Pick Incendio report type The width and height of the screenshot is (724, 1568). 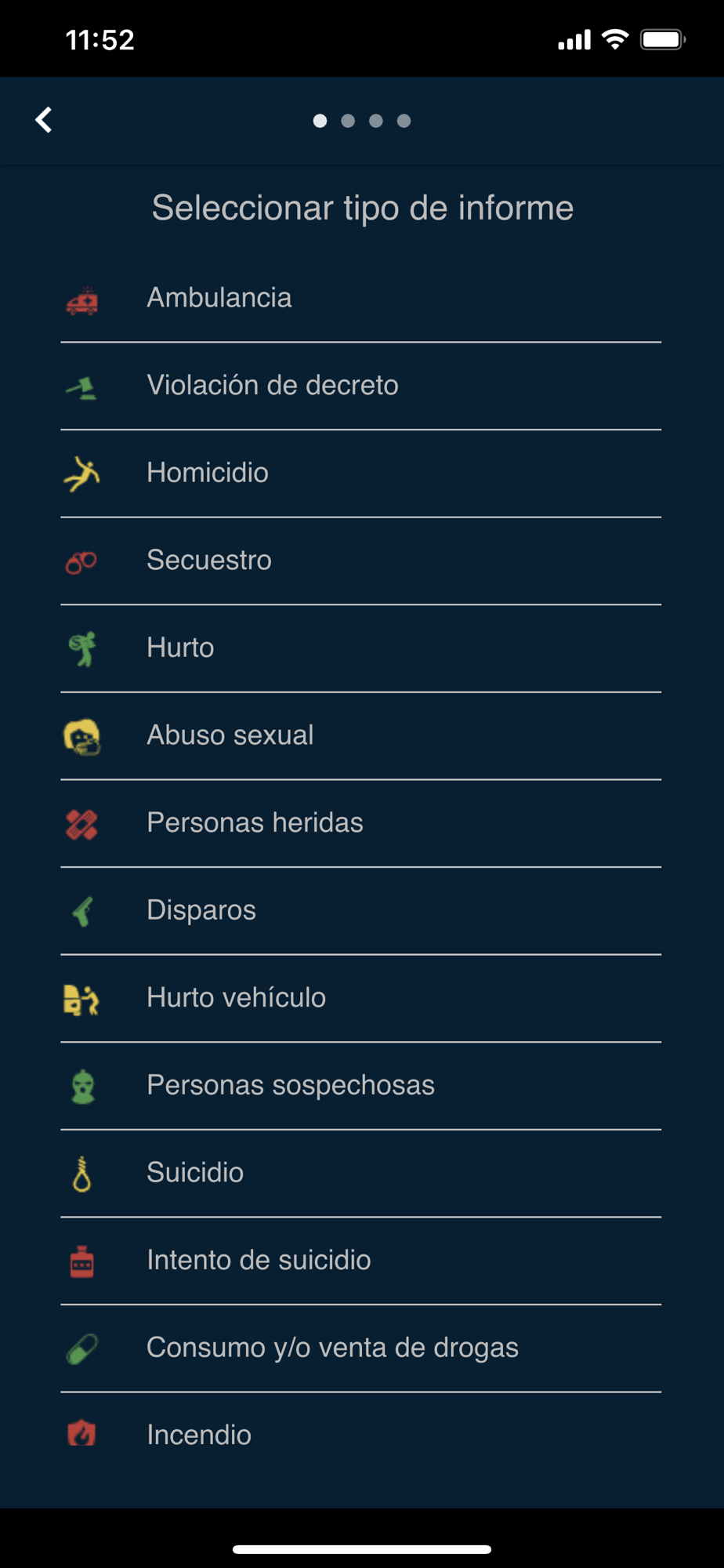coord(199,1435)
